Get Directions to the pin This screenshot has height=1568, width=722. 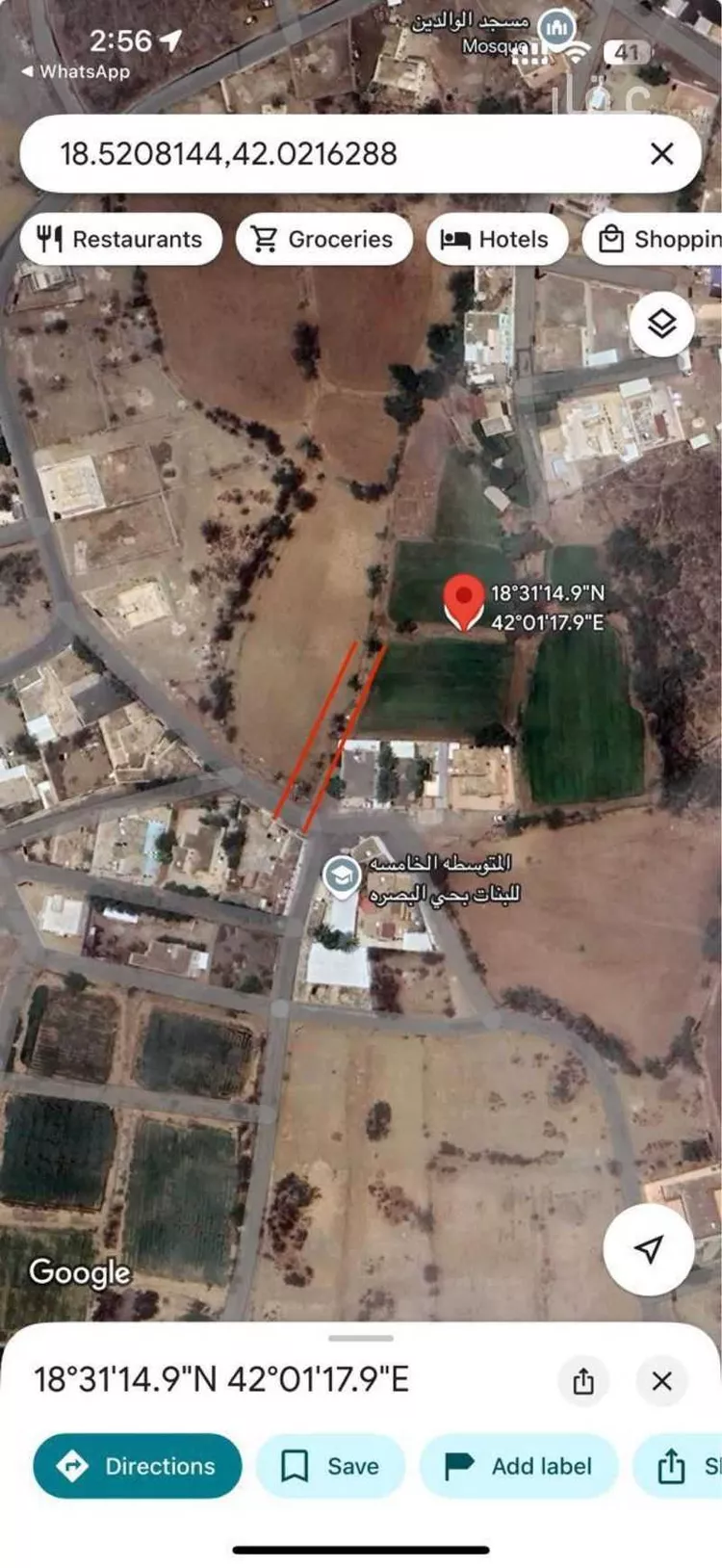click(x=137, y=1466)
